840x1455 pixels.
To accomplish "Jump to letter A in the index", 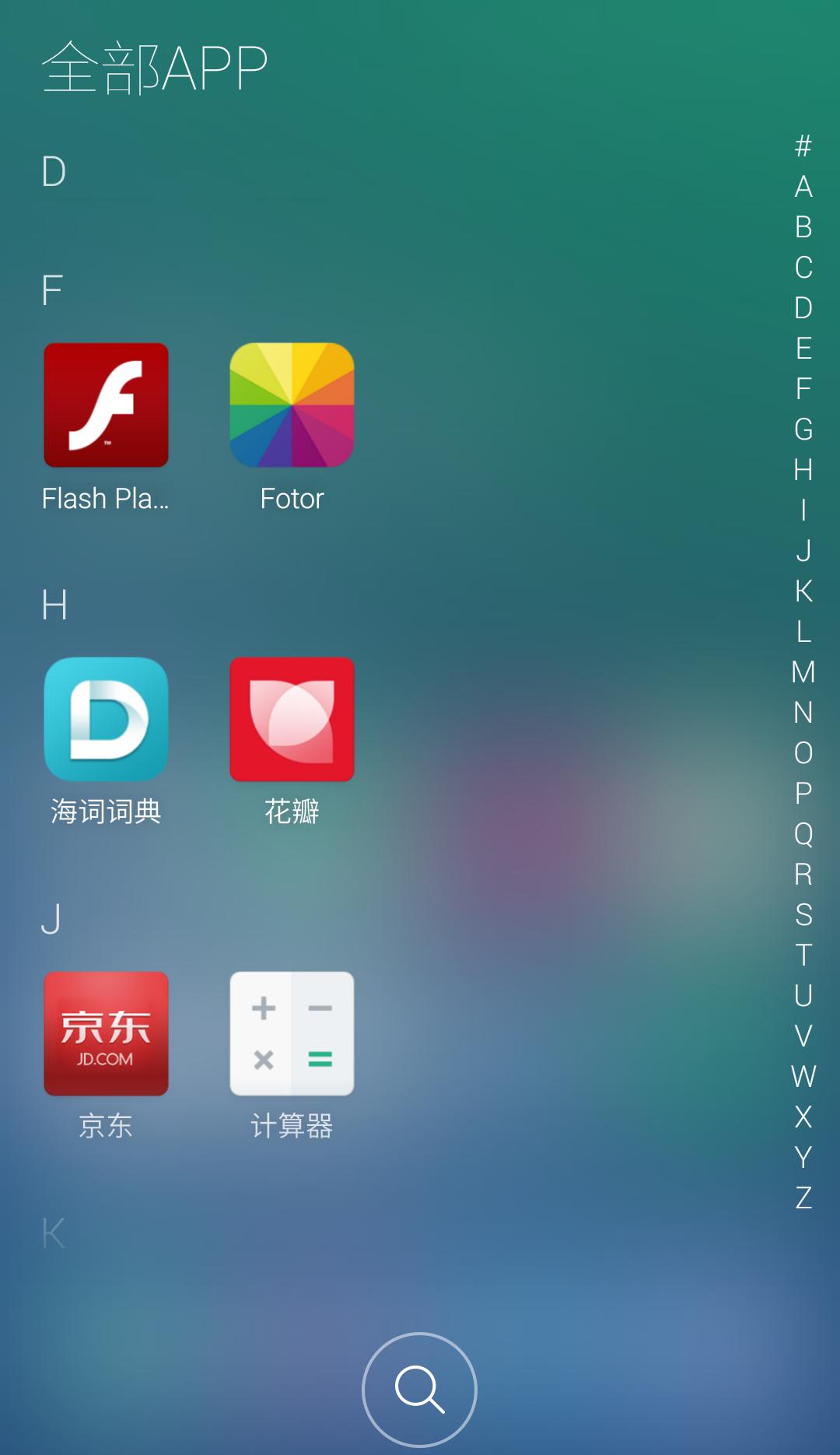I will [803, 187].
